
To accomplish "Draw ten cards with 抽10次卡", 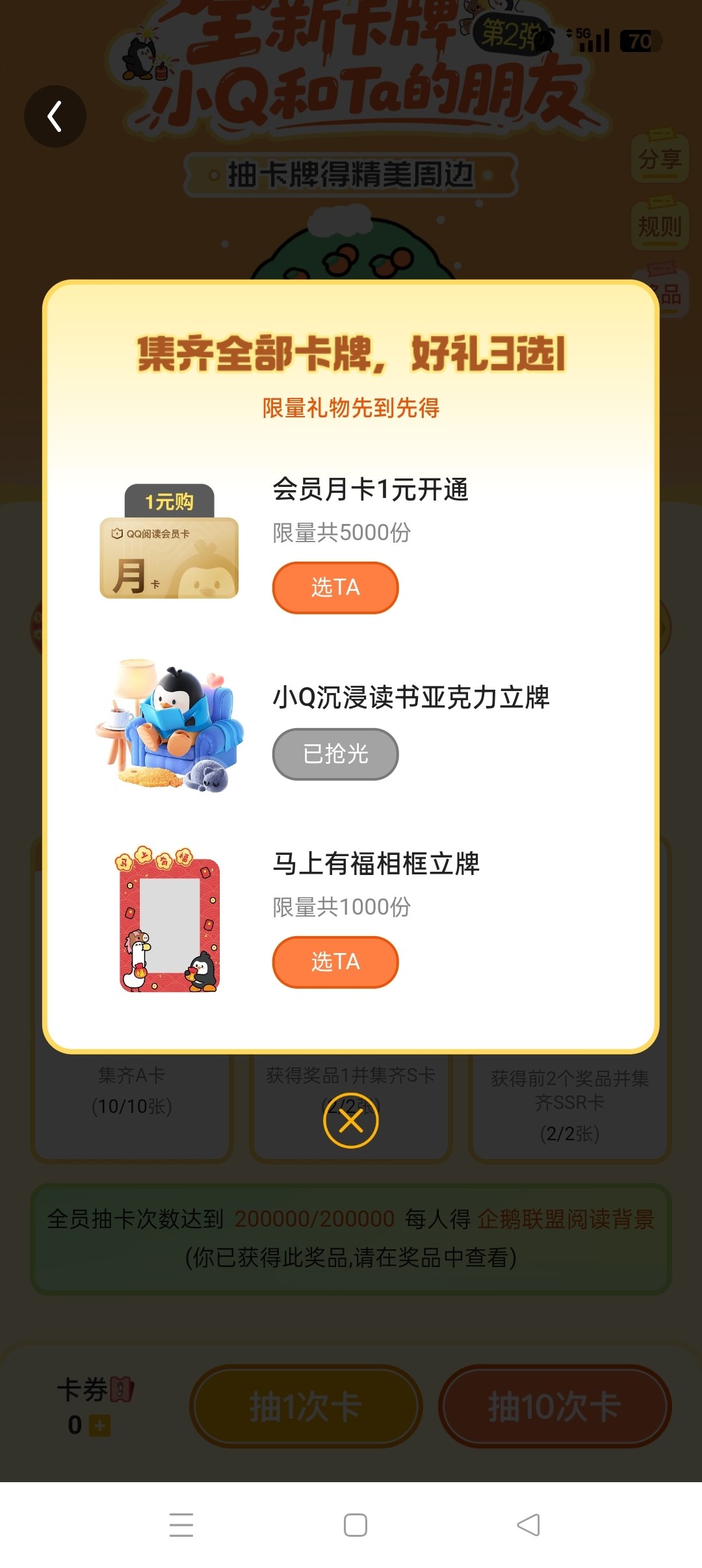I will (x=554, y=1406).
